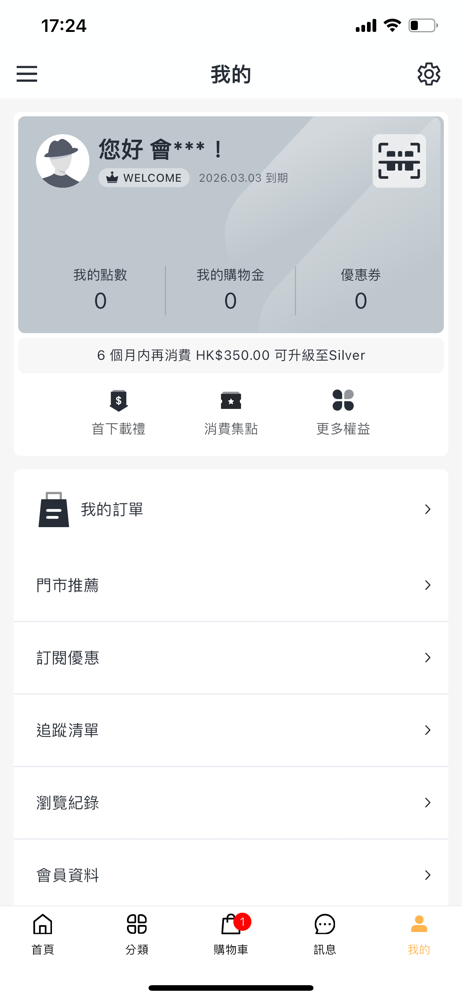Open 優惠券 coupons
The width and height of the screenshot is (462, 1000).
(x=361, y=290)
